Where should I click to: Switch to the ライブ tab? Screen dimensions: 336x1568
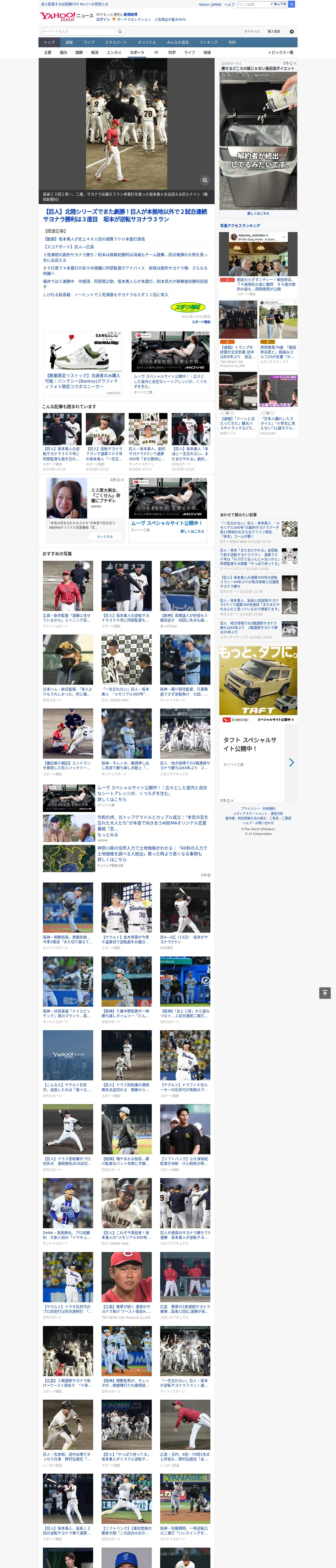pos(89,43)
